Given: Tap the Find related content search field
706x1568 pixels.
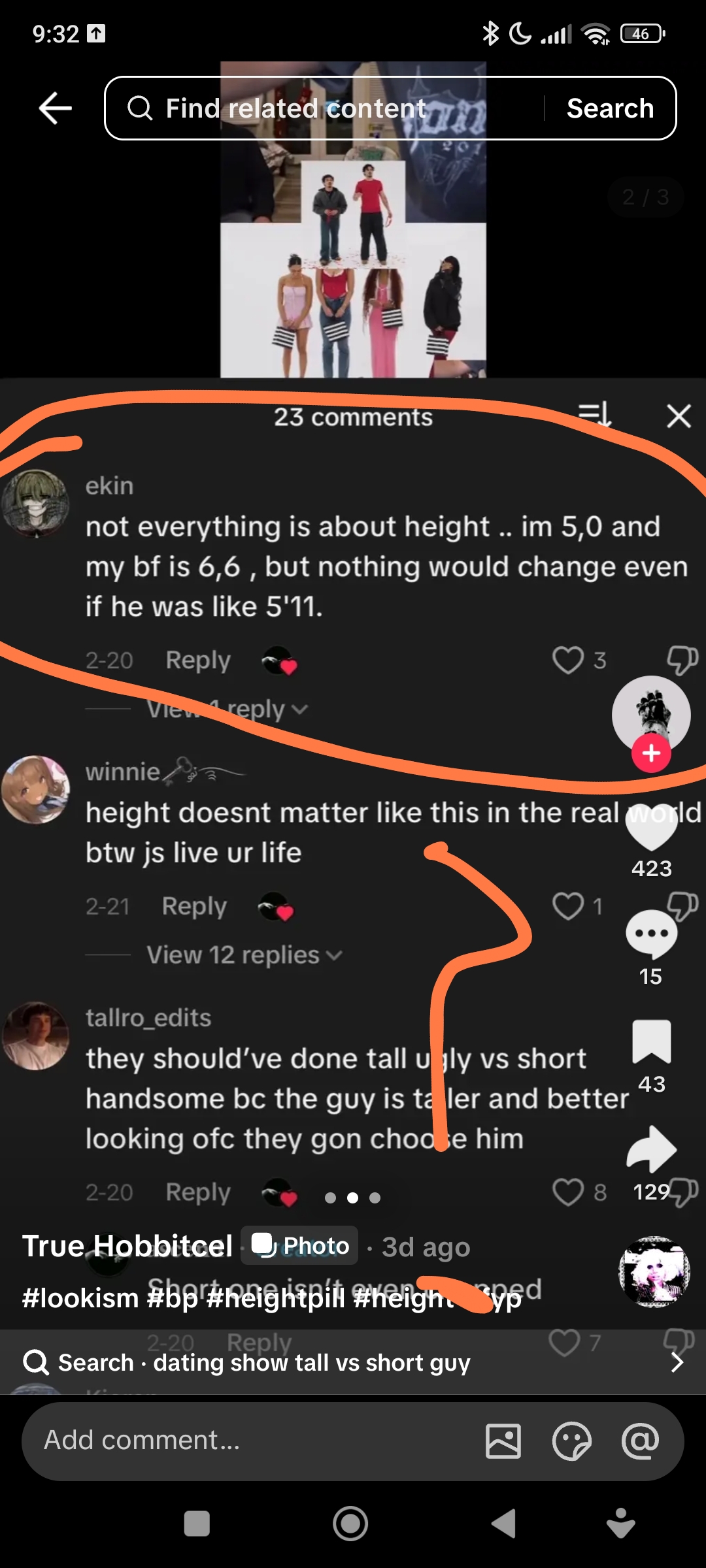Looking at the screenshot, I should tap(327, 108).
